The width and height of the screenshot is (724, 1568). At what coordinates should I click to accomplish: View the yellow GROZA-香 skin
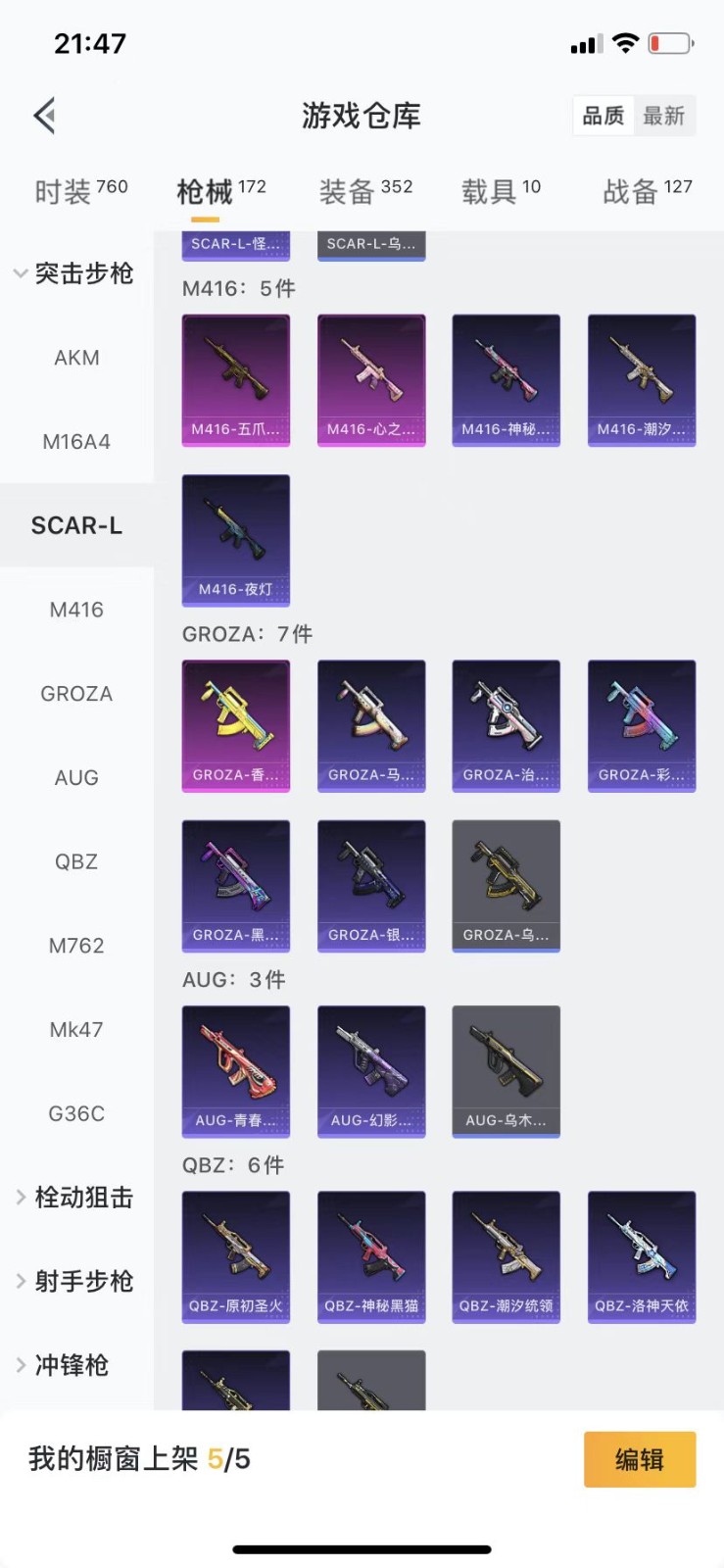(x=236, y=724)
